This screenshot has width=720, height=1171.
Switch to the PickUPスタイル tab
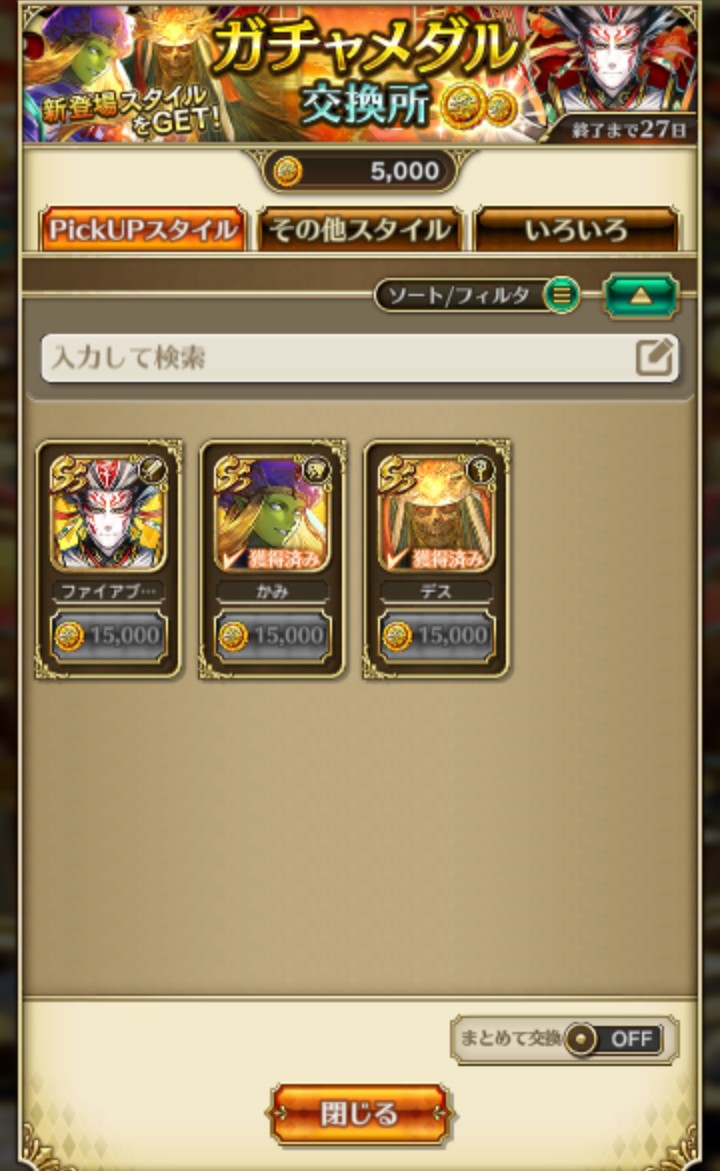[143, 230]
